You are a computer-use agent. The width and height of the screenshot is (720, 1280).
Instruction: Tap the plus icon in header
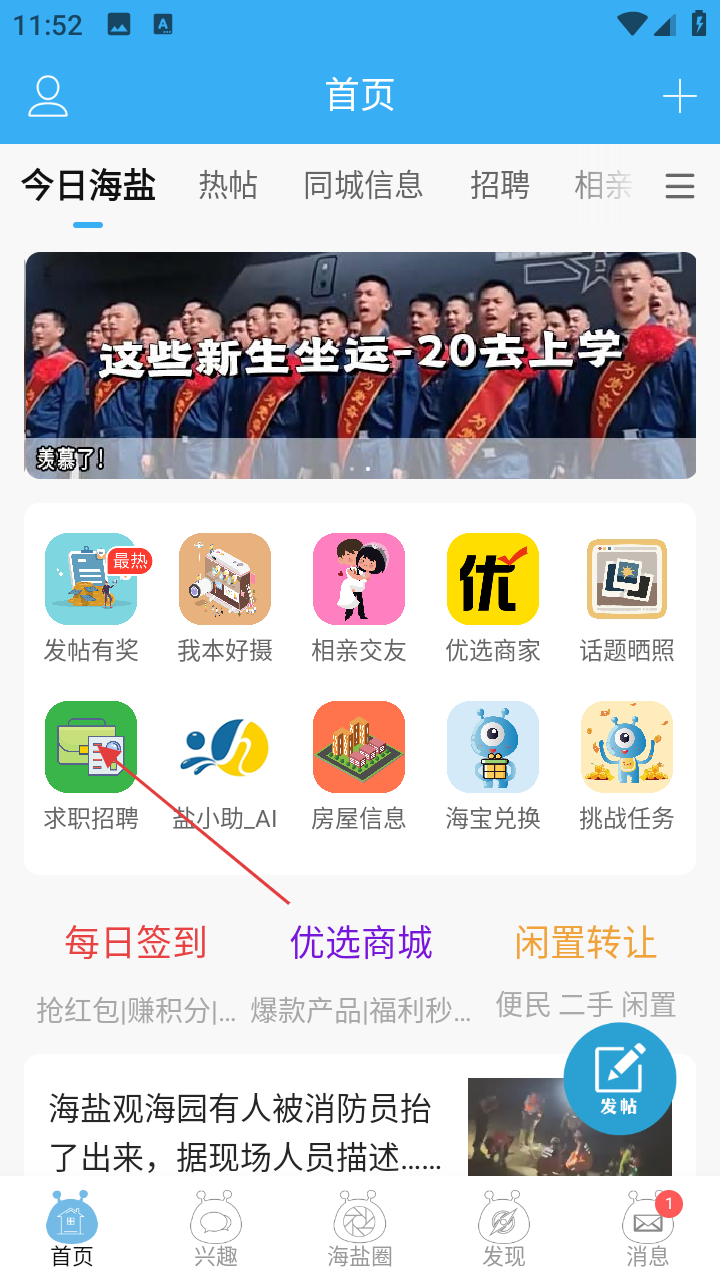(x=679, y=96)
